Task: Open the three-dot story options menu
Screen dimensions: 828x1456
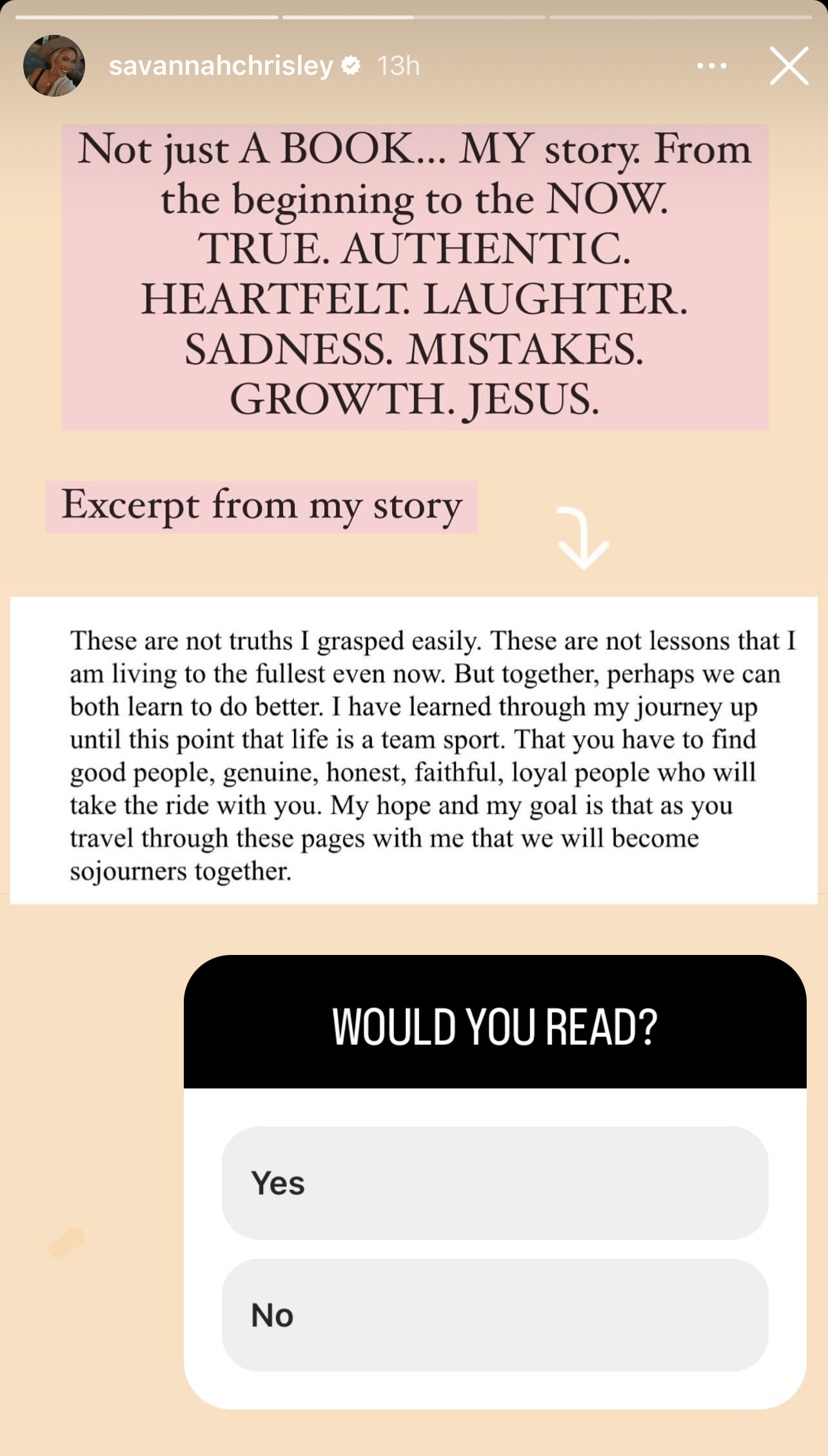Action: (x=712, y=66)
